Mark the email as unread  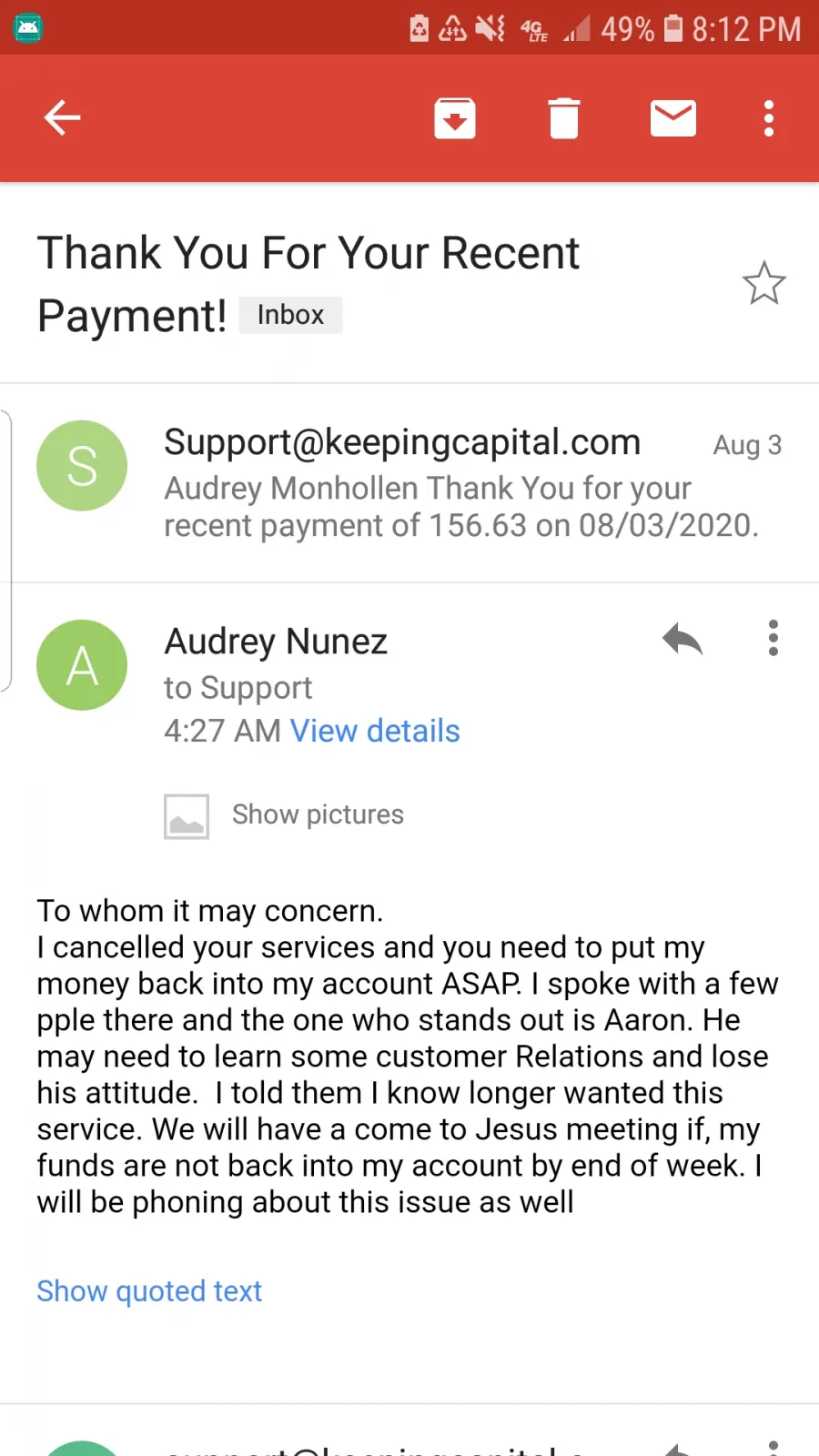tap(673, 118)
